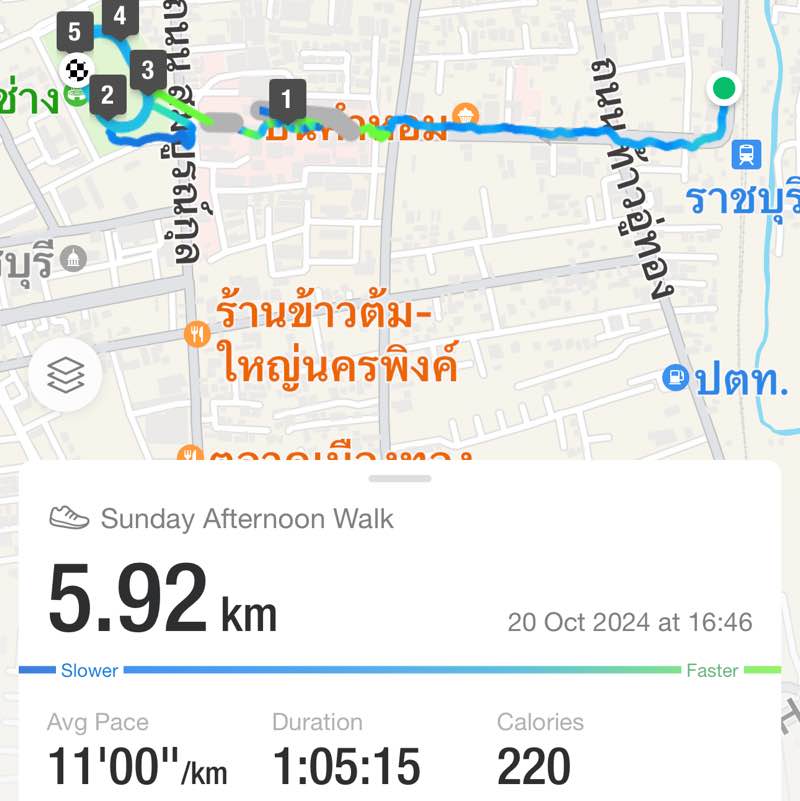Select kilometer marker 5 above the finish flag
Screen dimensions: 800x801
(72, 31)
